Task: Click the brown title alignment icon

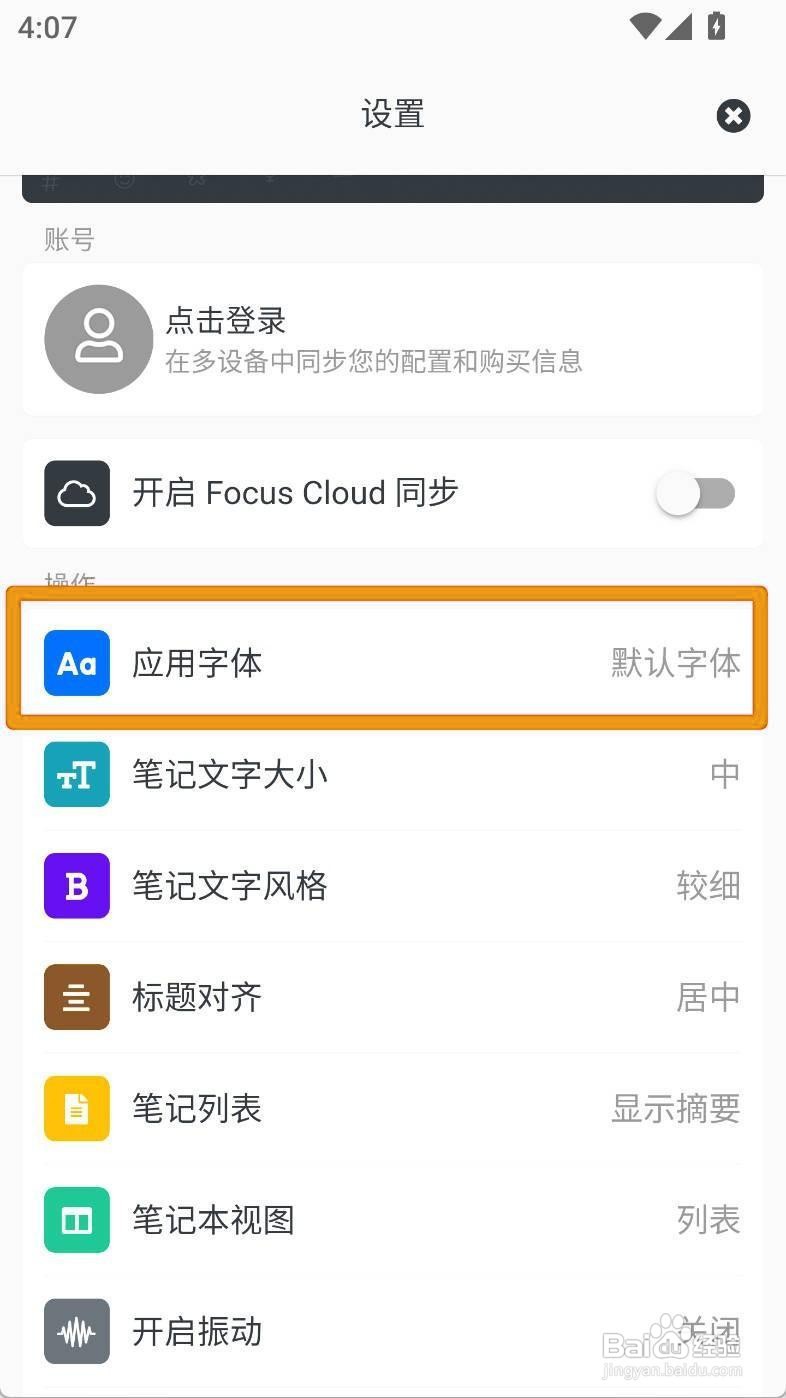Action: pos(76,997)
